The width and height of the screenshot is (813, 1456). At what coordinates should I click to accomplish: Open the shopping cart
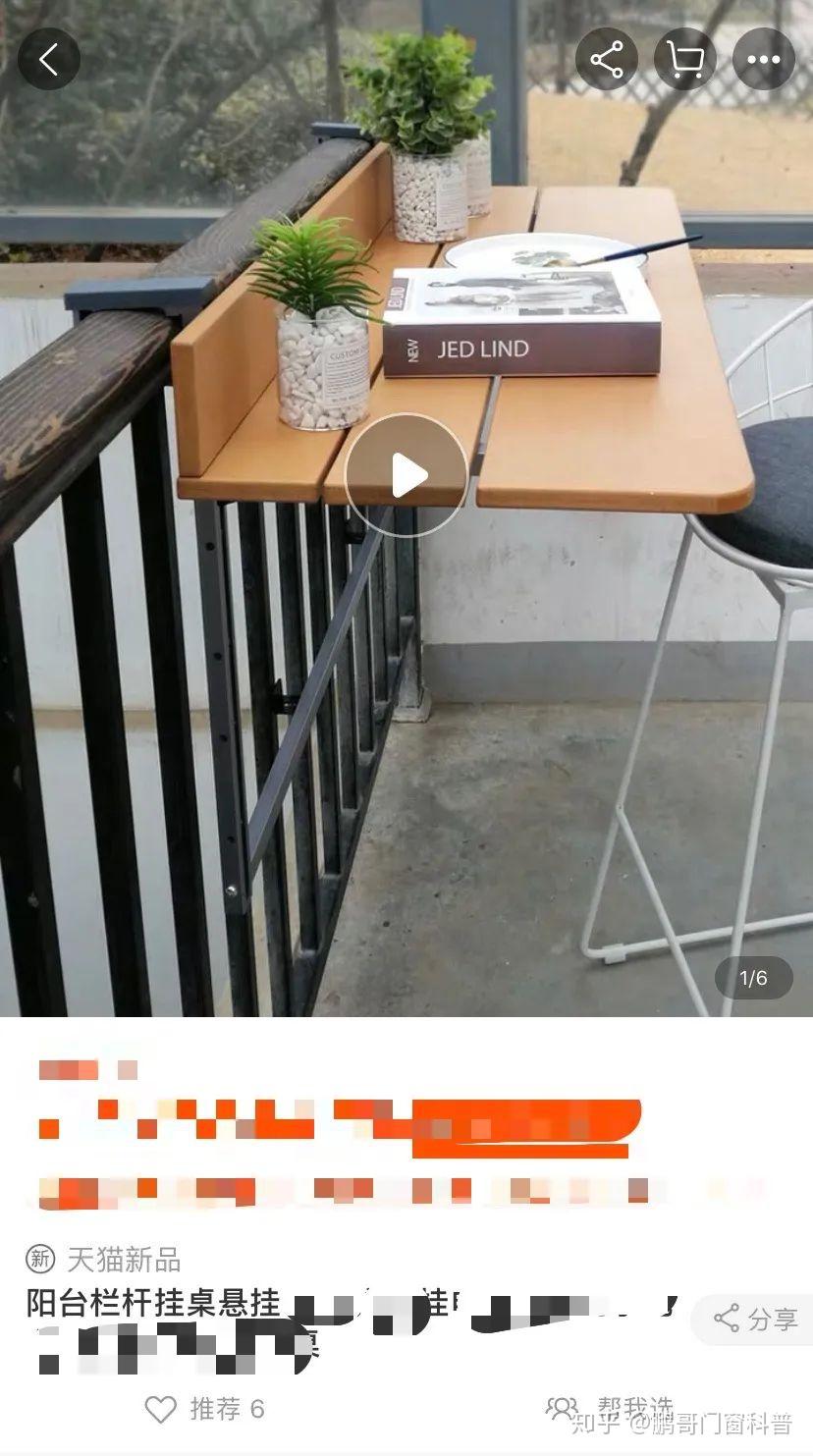pos(684,60)
